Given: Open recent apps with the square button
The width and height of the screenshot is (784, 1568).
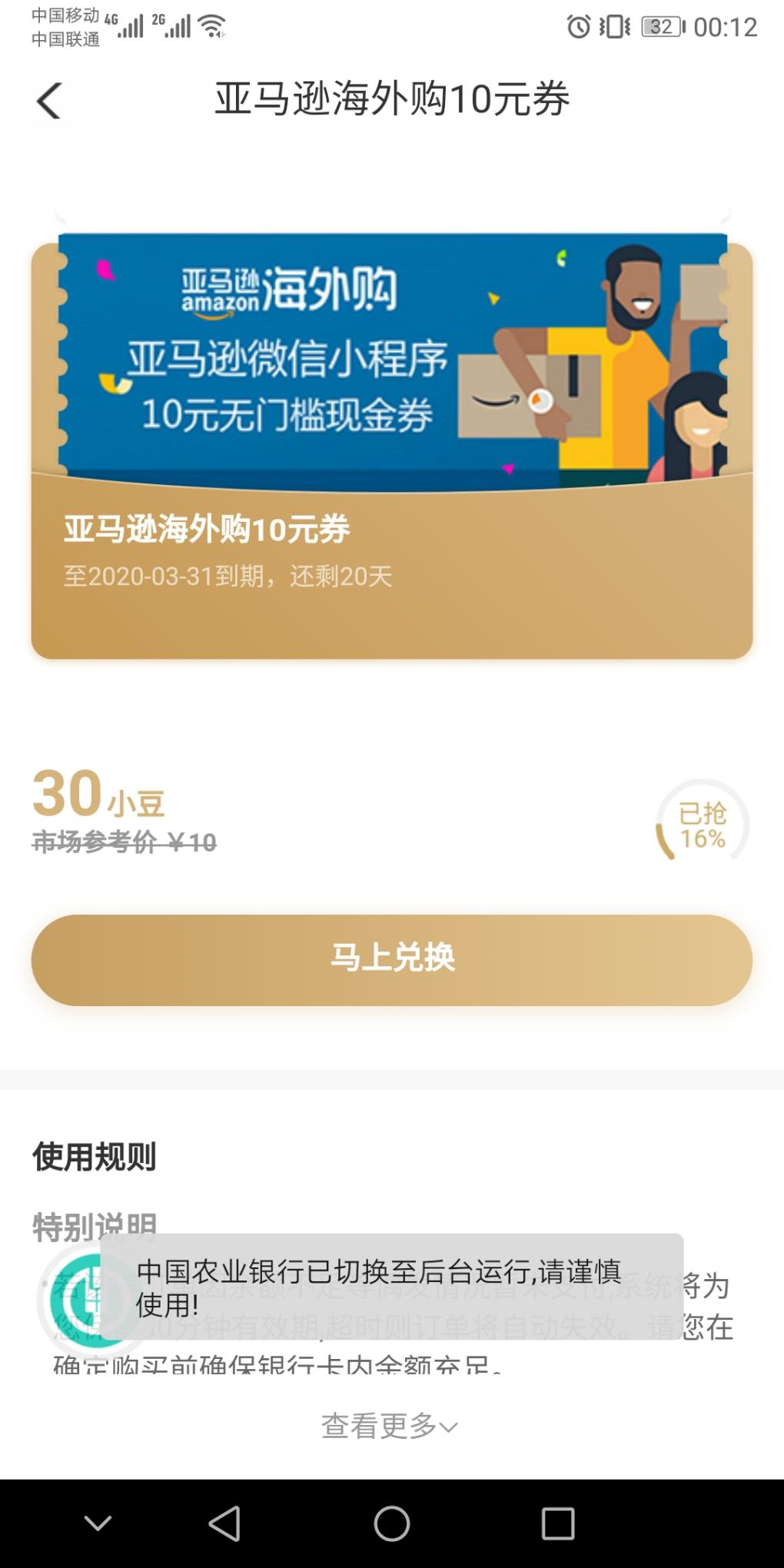Looking at the screenshot, I should 558,1523.
